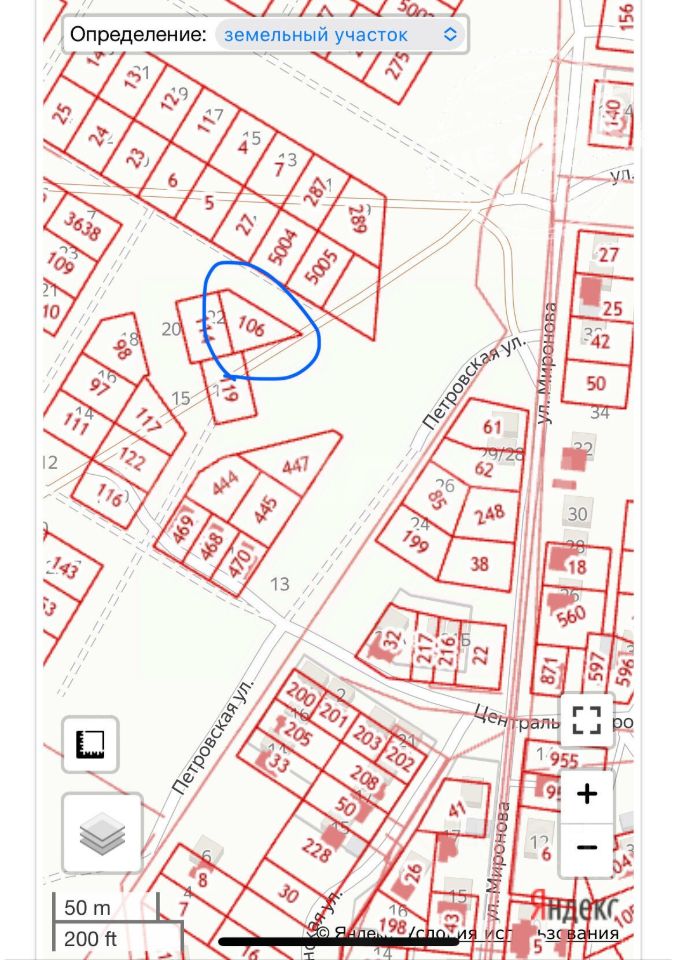Zoom out of the map
Image resolution: width=677 pixels, height=960 pixels.
click(587, 847)
